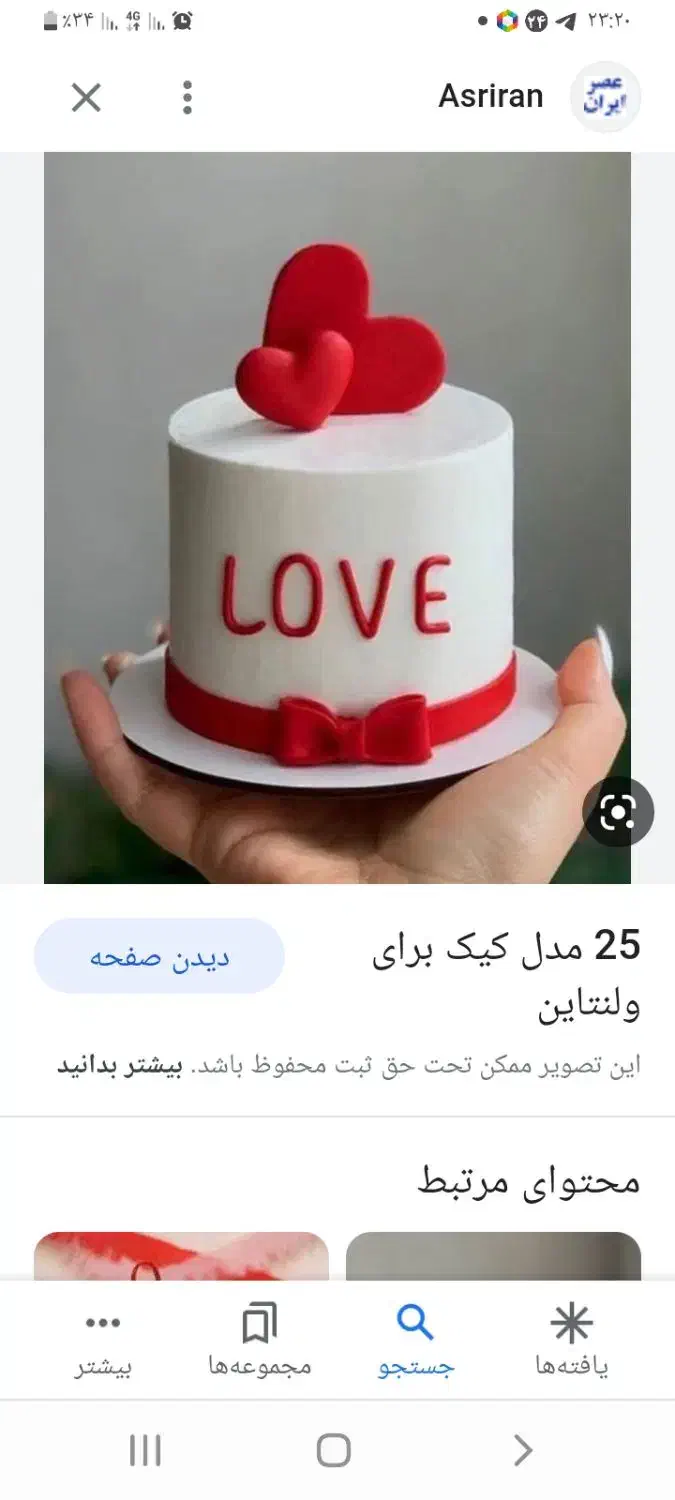Go to the system home screen
675x1500 pixels.
pyautogui.click(x=334, y=1450)
